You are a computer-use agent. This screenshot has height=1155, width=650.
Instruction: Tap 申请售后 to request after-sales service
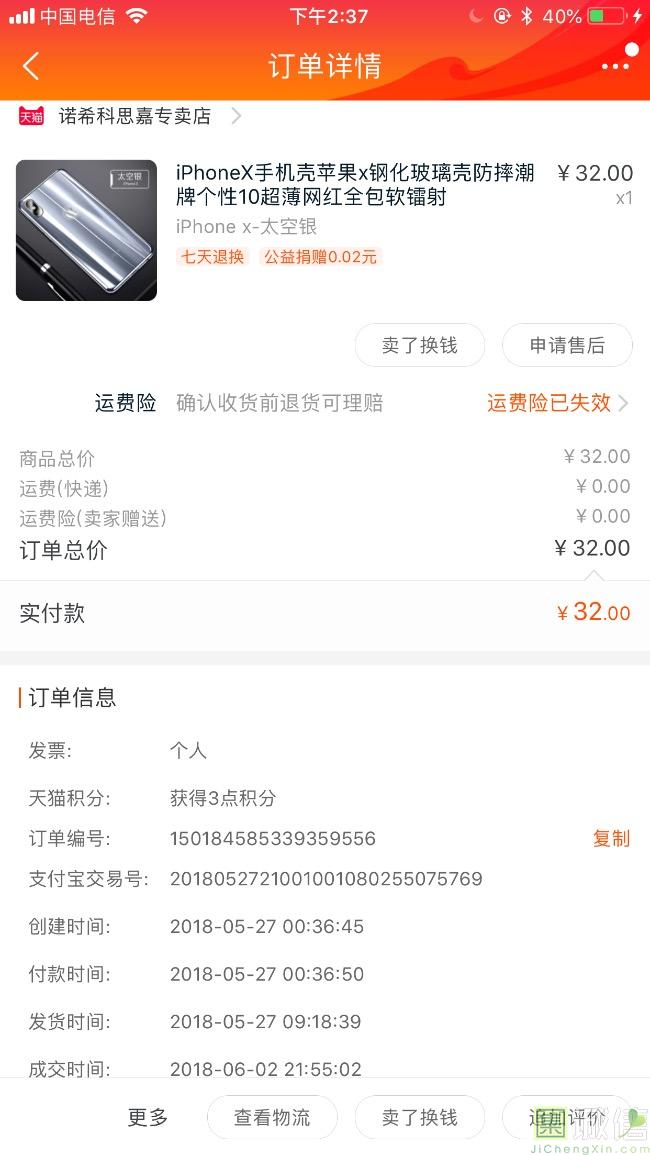click(x=567, y=345)
